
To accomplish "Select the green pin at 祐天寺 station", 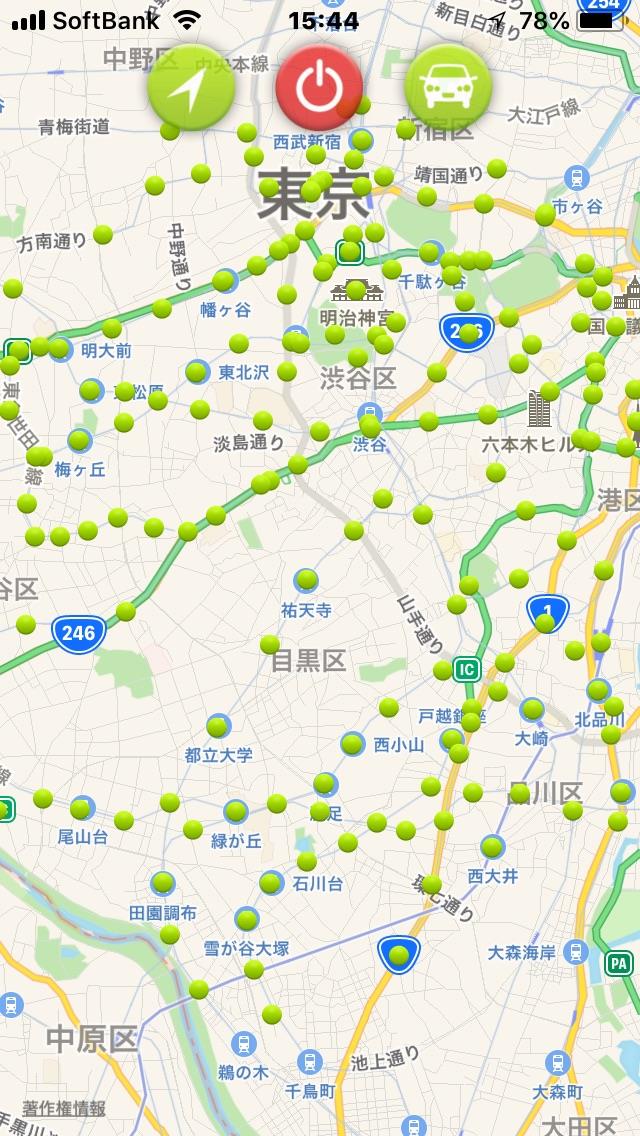I will coord(307,579).
